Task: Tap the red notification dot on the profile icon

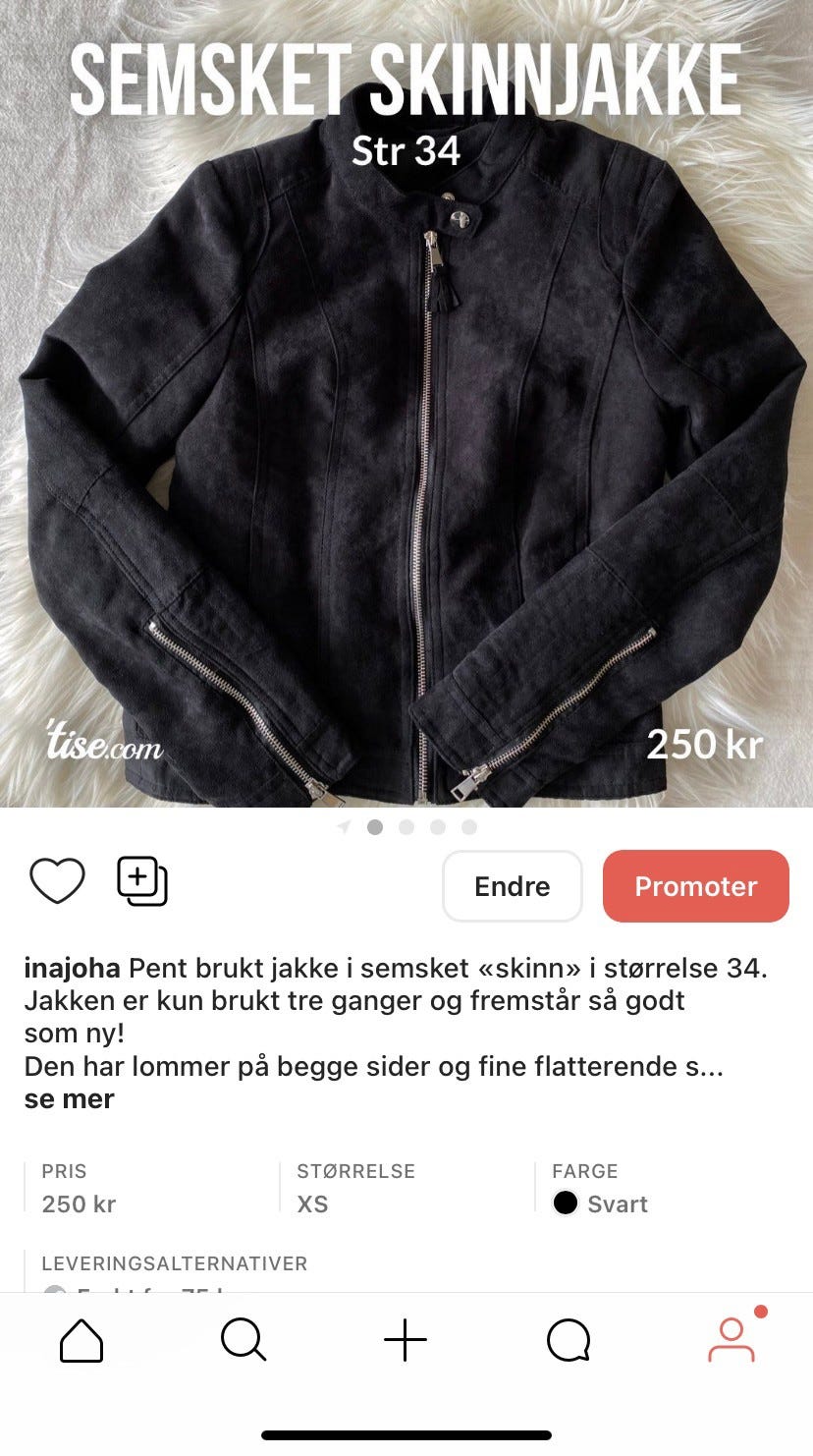Action: click(761, 1311)
